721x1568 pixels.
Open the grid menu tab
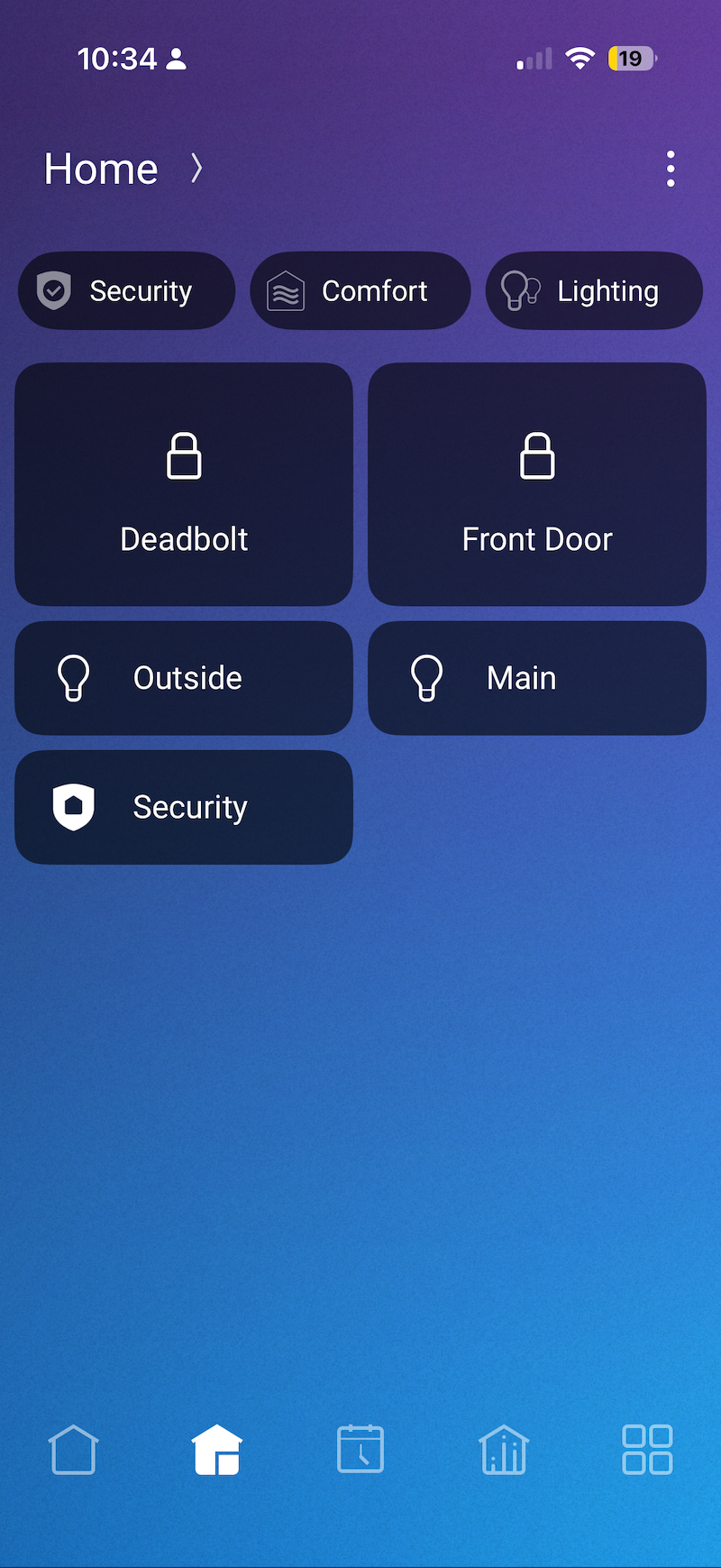tap(647, 1449)
